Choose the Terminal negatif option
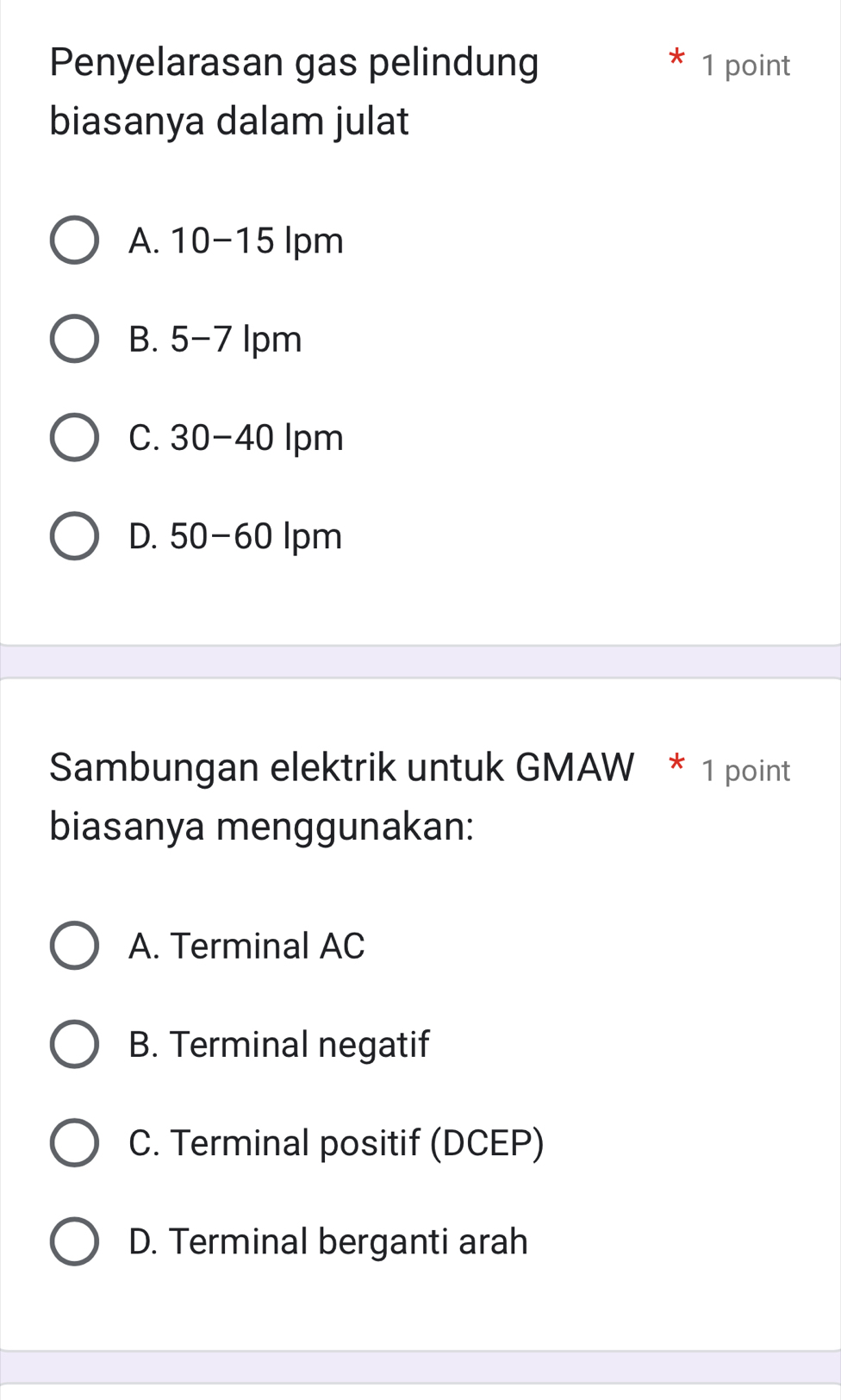841x1400 pixels. (74, 1044)
